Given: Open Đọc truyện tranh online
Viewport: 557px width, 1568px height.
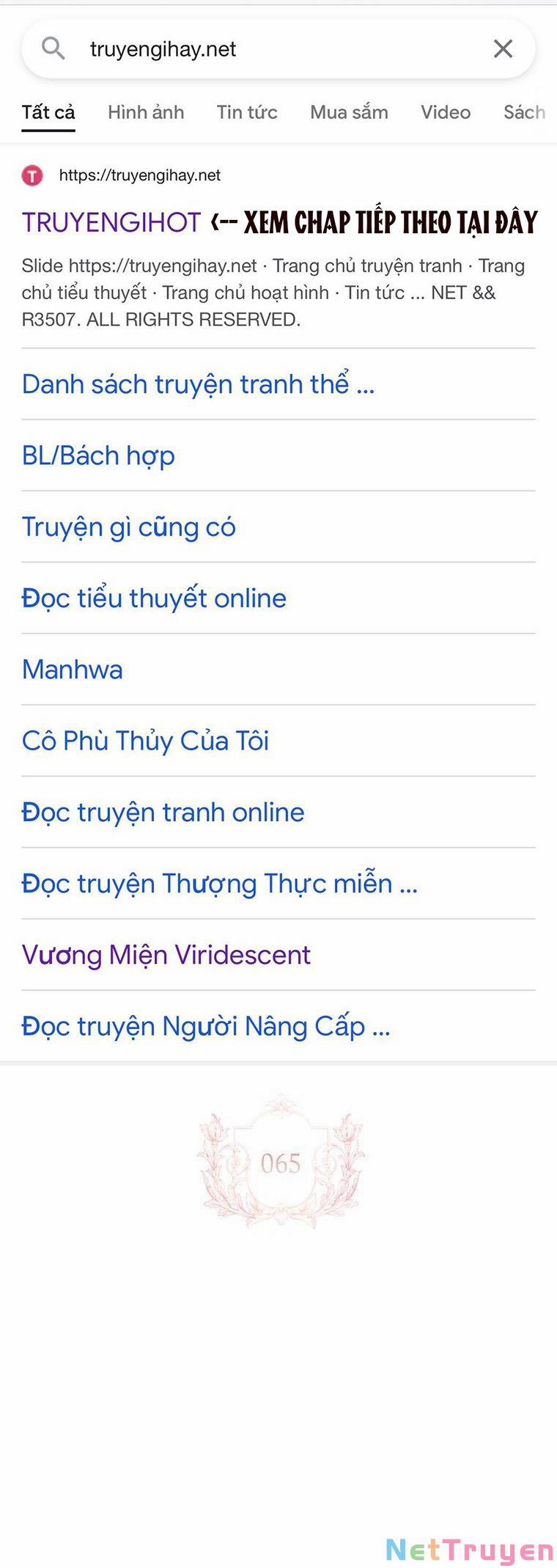Looking at the screenshot, I should point(163,812).
